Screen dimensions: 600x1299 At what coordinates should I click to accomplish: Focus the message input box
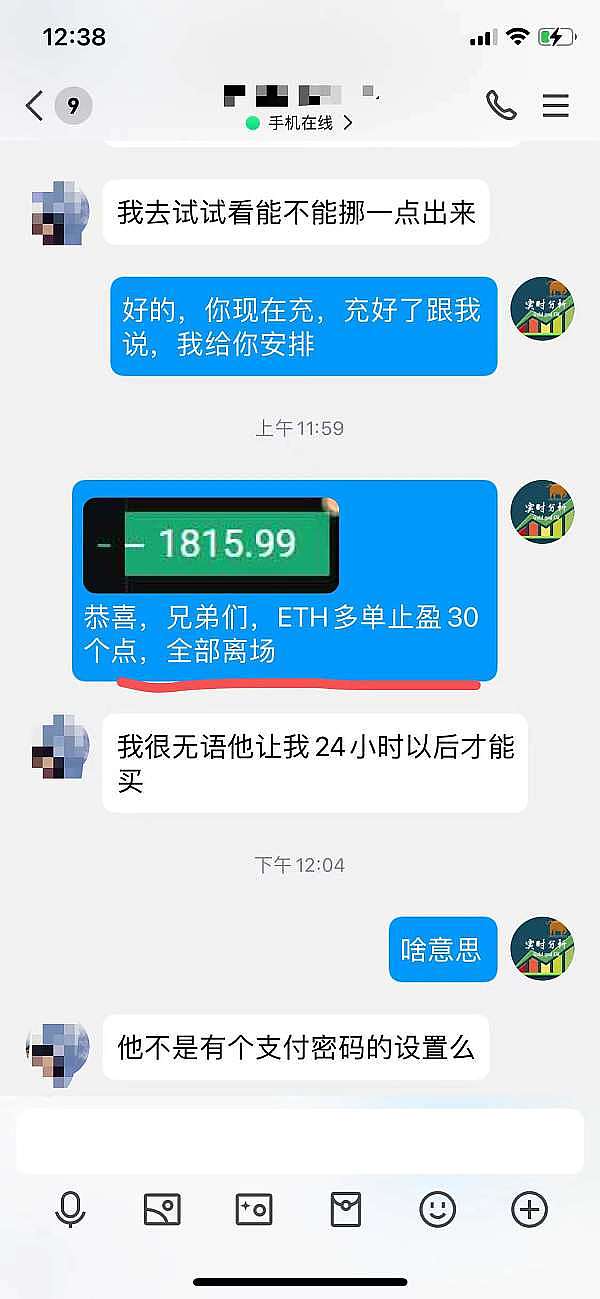pos(300,1140)
